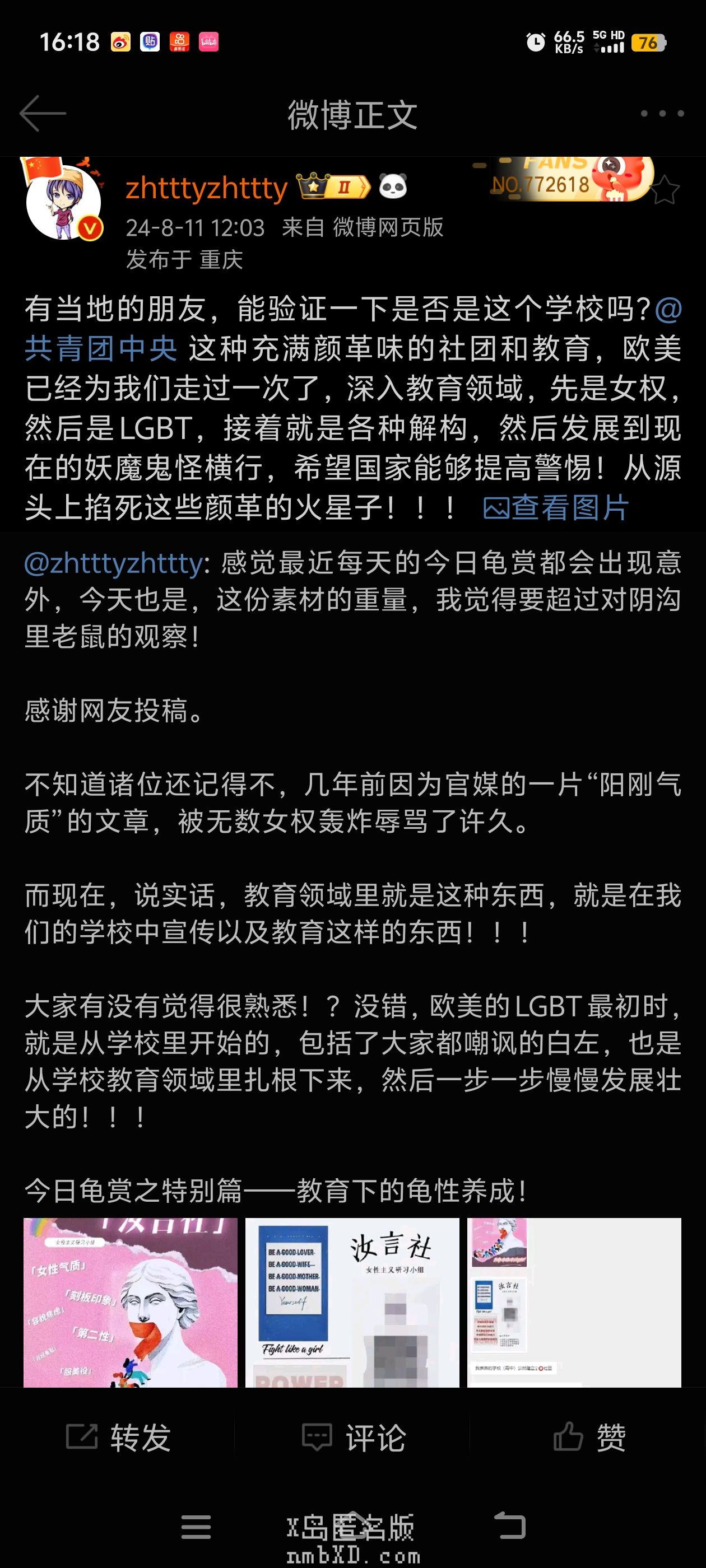
Task: Open the pink 女性气质 poster image
Action: coord(131,1303)
